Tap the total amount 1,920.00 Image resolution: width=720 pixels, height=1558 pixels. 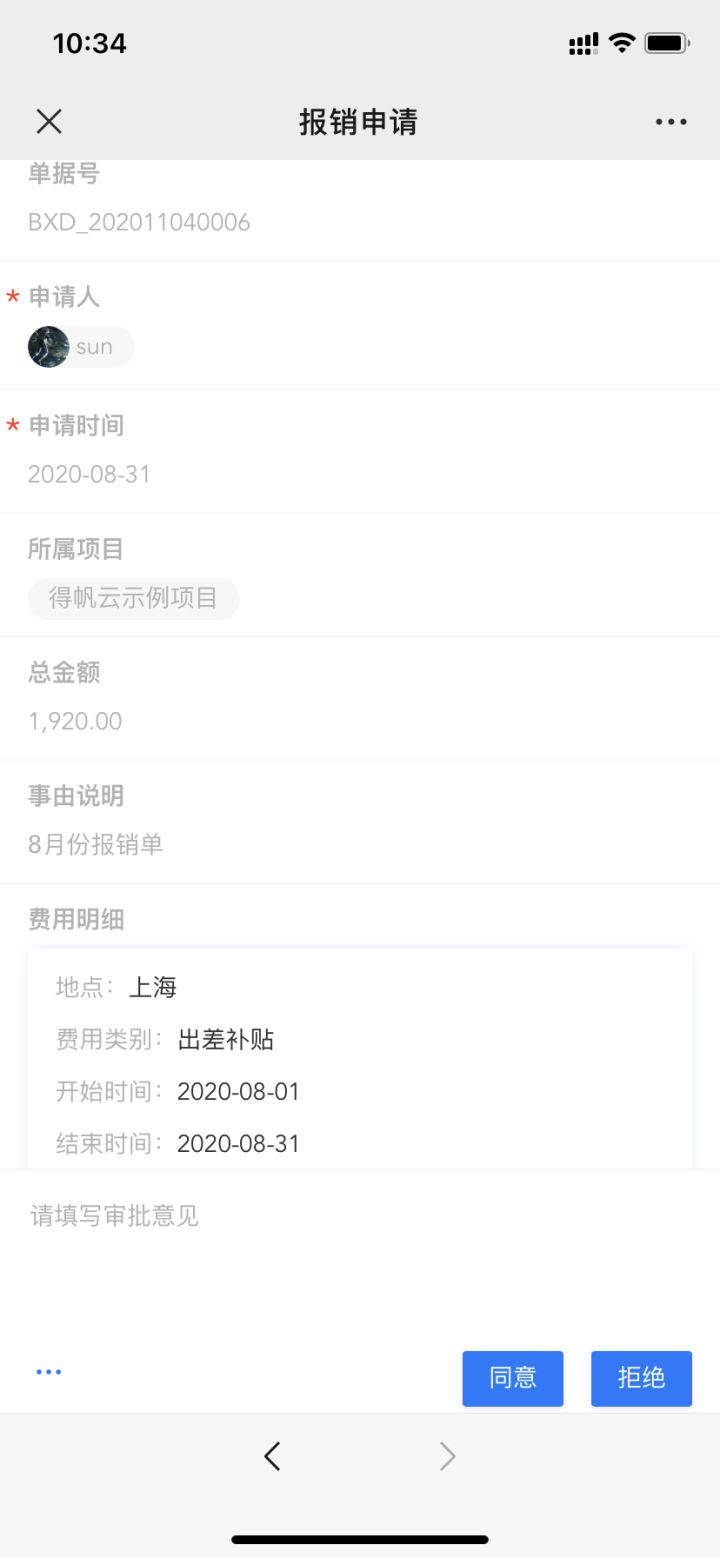click(75, 720)
